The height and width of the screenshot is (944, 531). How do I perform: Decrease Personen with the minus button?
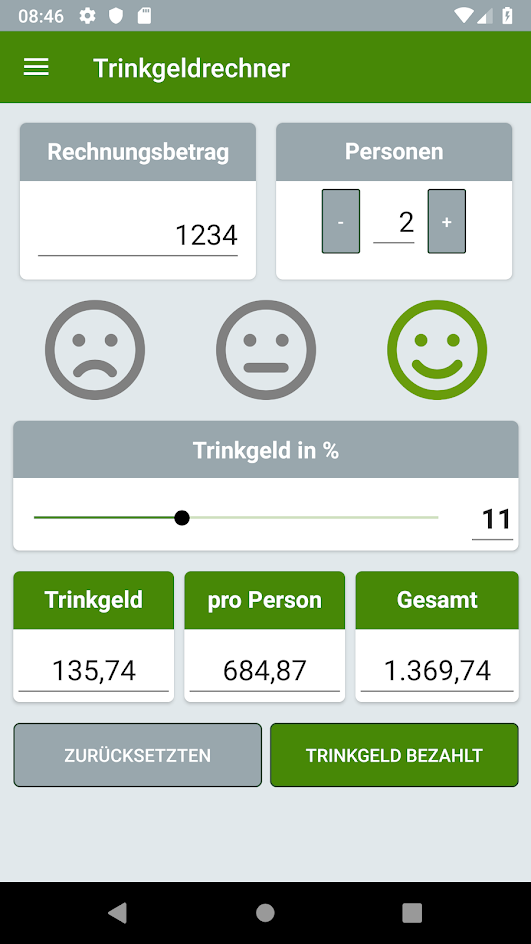(341, 222)
